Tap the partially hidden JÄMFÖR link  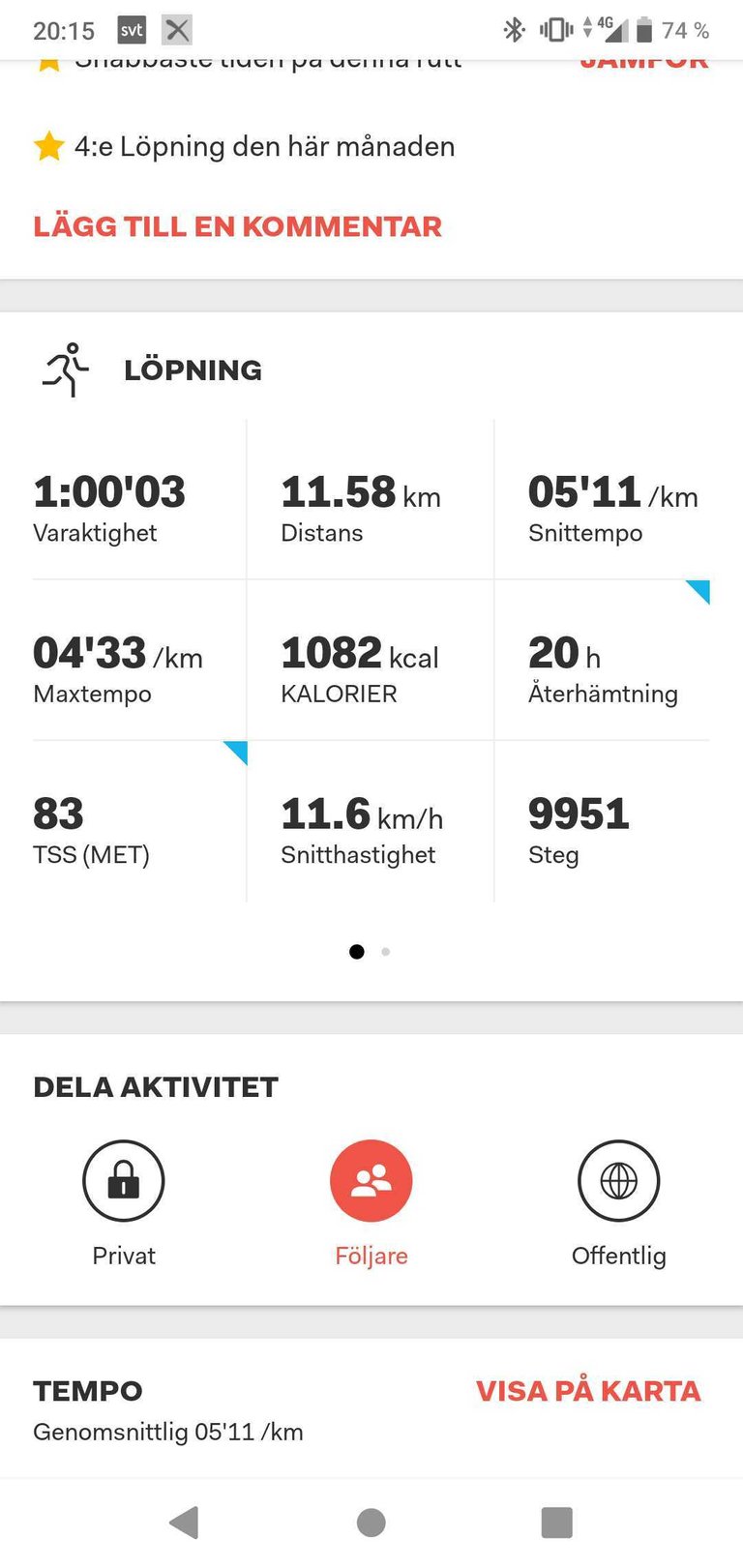pyautogui.click(x=644, y=64)
